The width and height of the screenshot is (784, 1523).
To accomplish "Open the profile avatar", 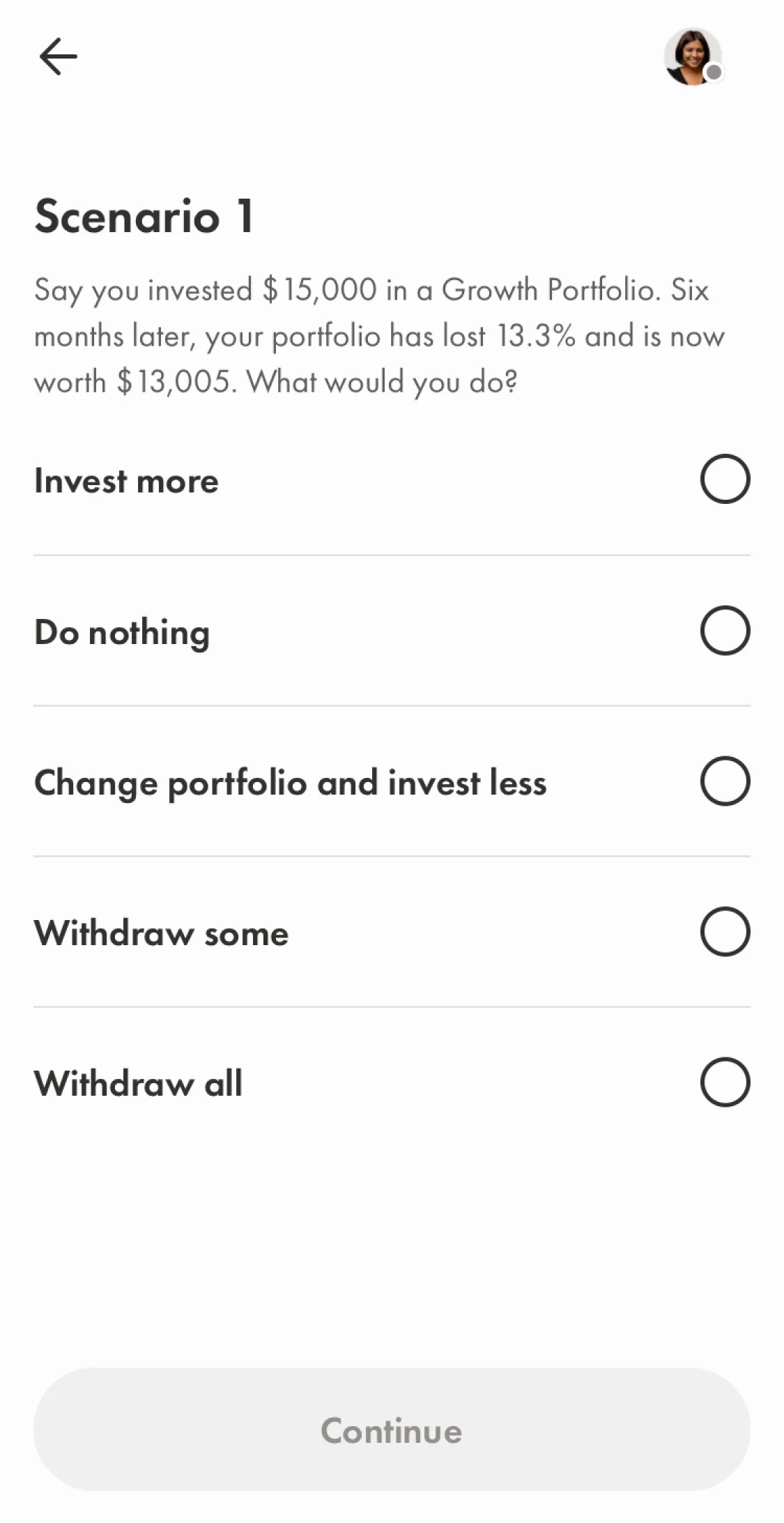I will point(693,57).
